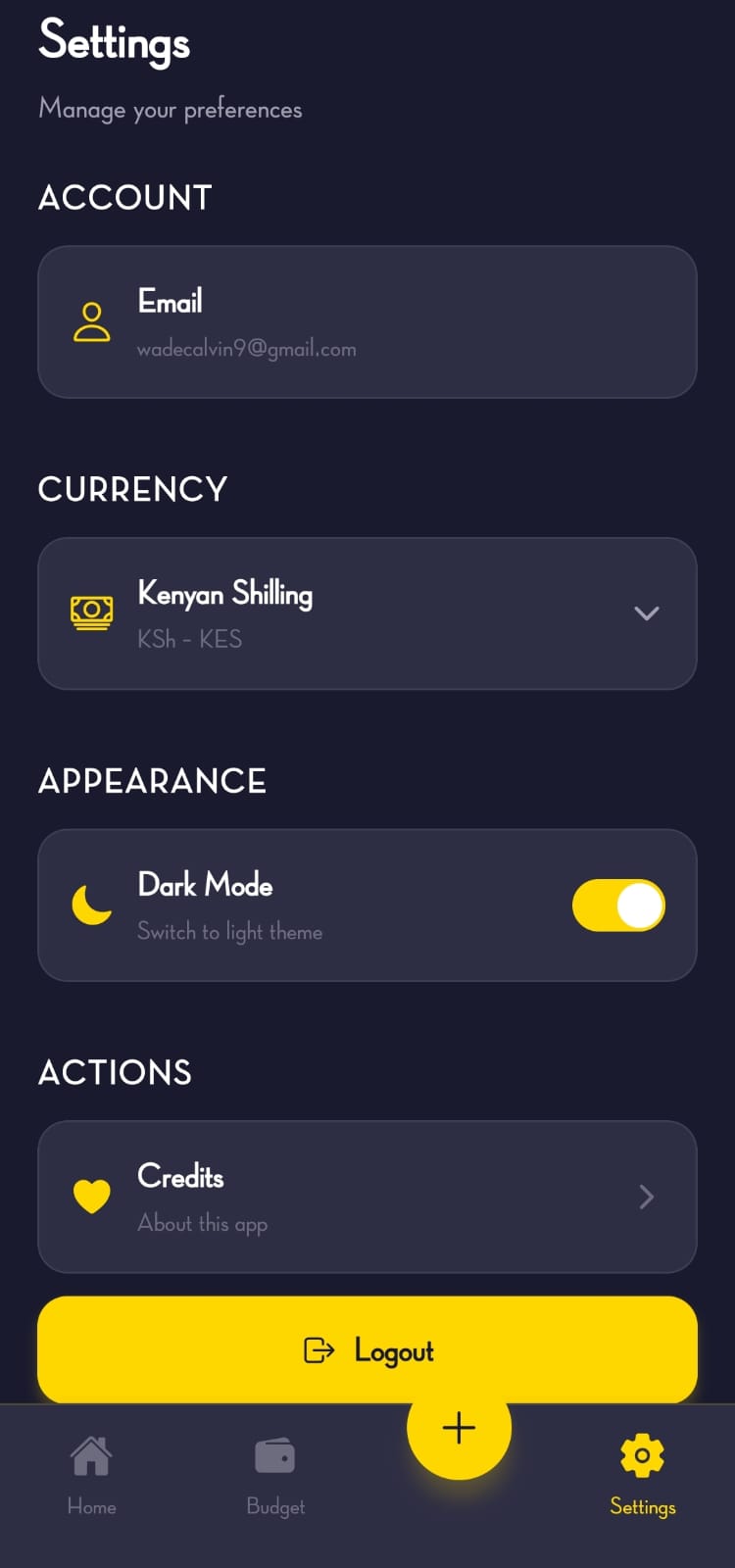Click the yellow plus floating action button
Screen dimensions: 735x1568
point(458,1428)
